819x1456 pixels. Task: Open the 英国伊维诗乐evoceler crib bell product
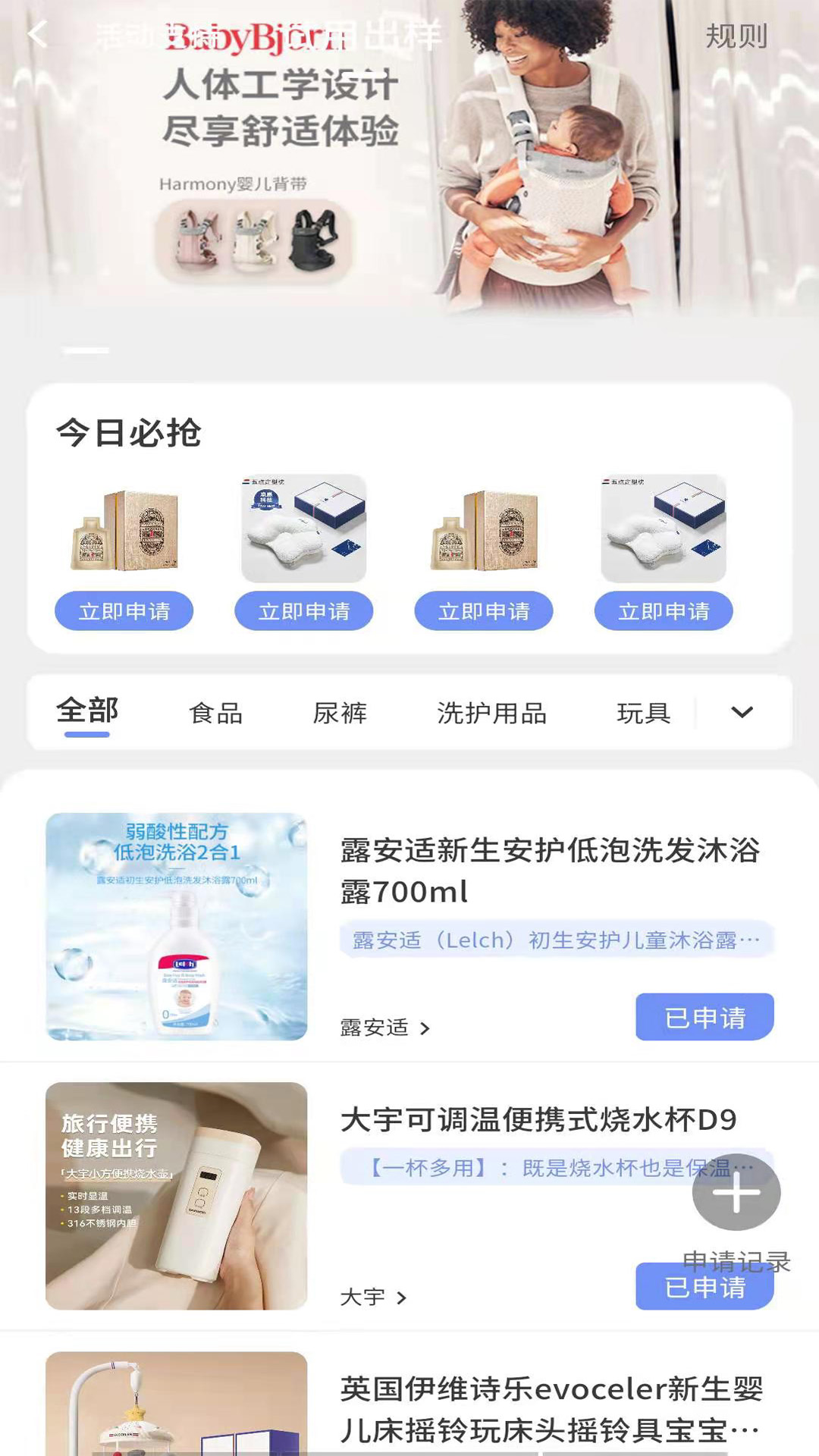(551, 1409)
